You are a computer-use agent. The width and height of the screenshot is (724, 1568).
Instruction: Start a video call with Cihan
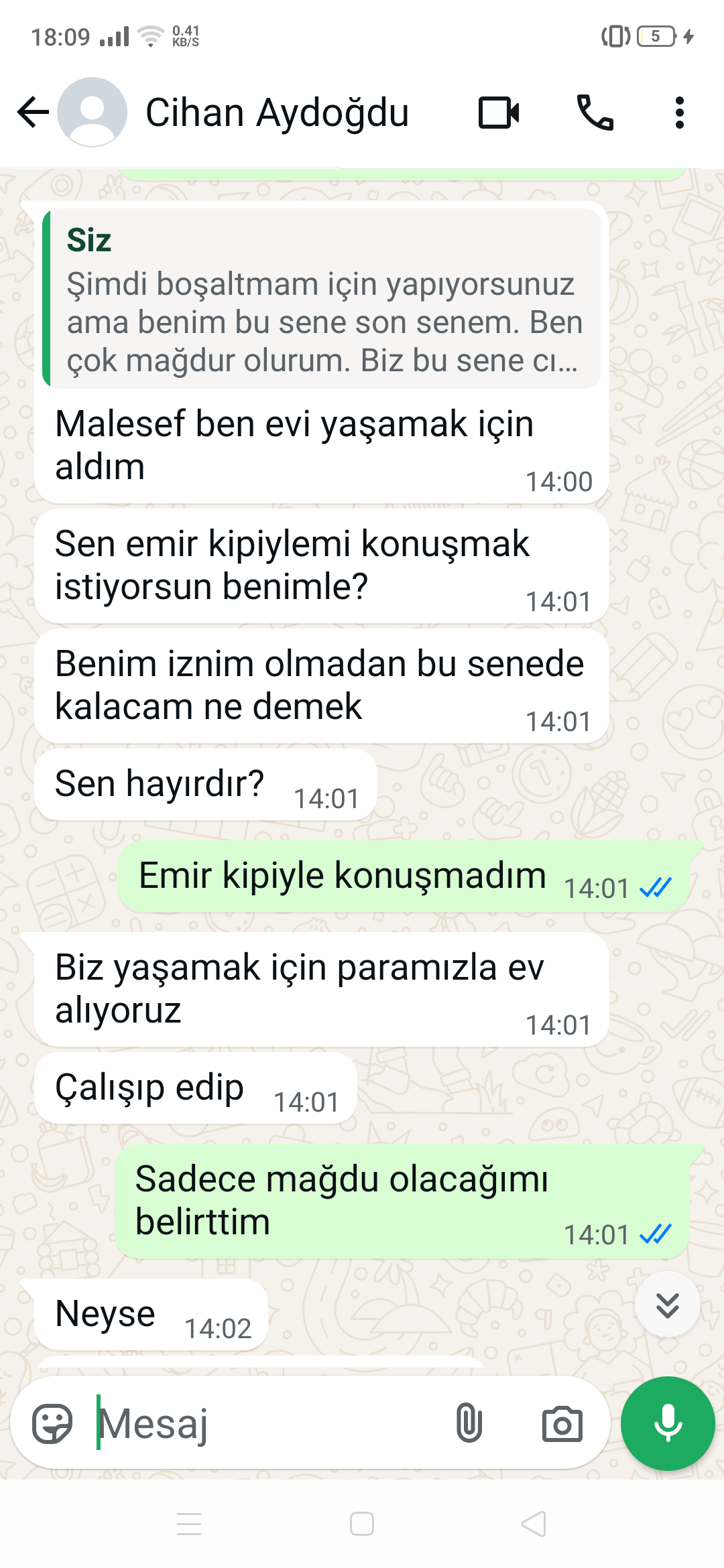499,112
